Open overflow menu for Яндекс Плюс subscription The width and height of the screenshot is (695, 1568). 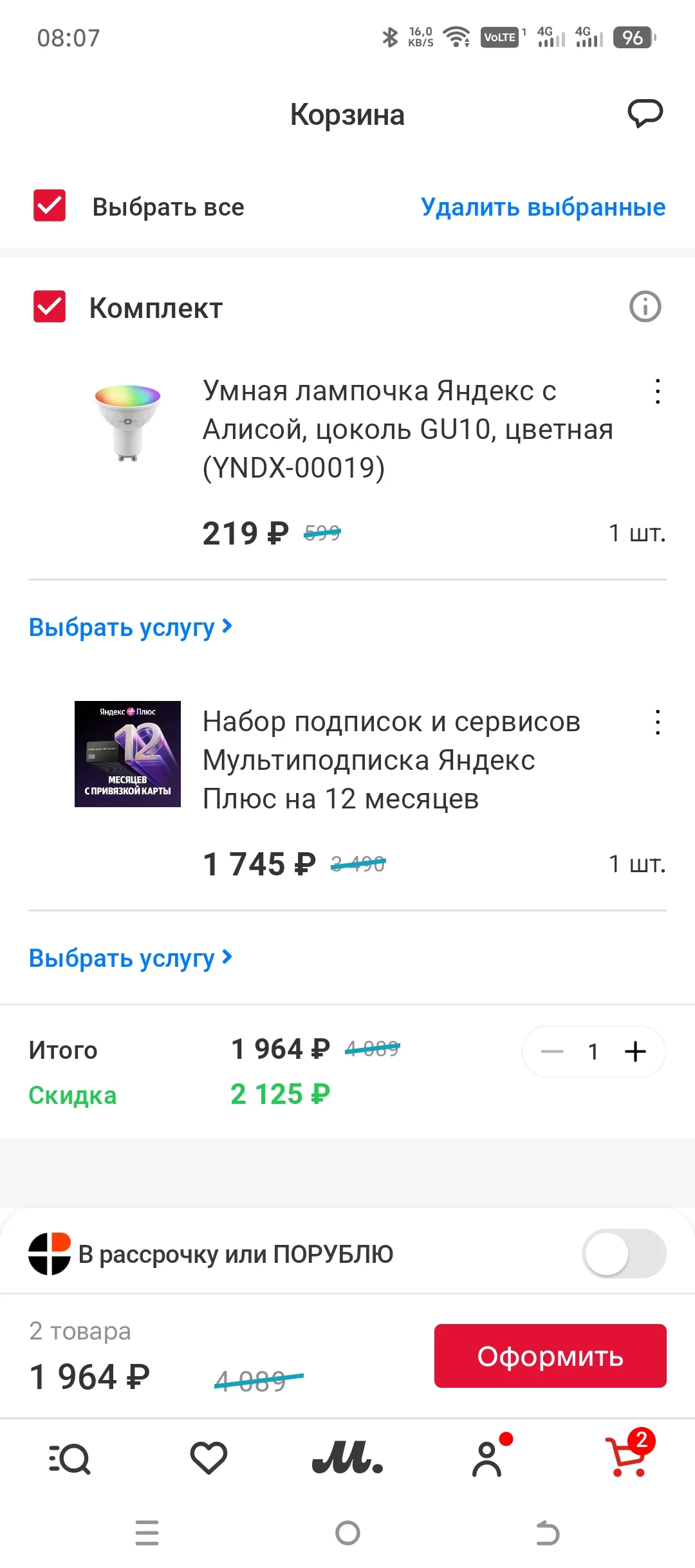tap(657, 722)
